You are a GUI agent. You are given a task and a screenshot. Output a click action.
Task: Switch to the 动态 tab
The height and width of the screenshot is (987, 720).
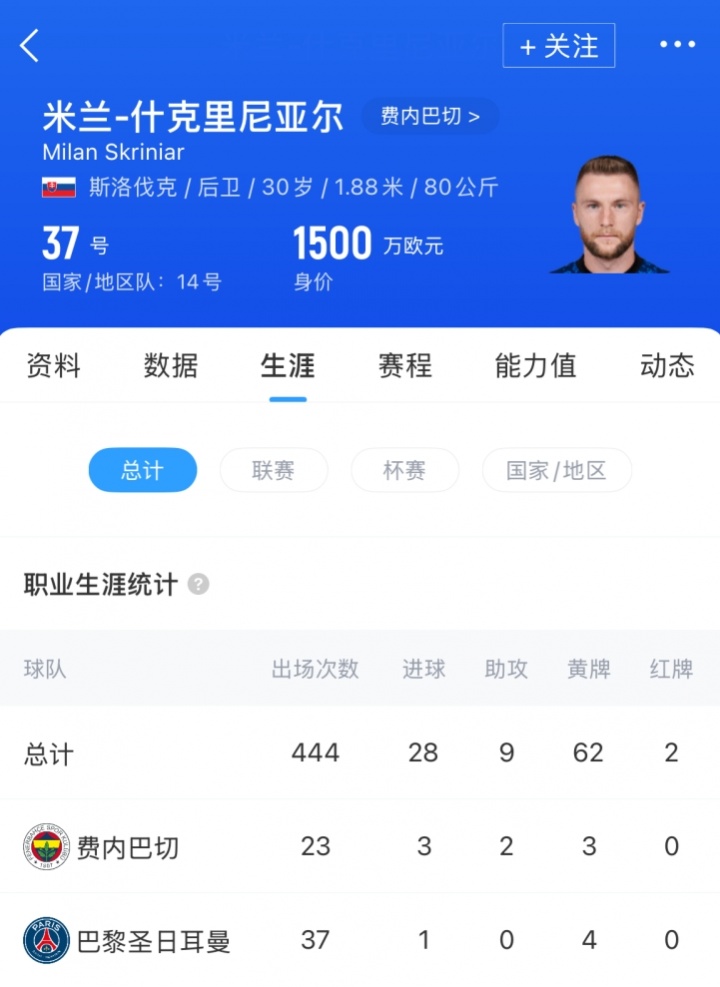[x=666, y=366]
